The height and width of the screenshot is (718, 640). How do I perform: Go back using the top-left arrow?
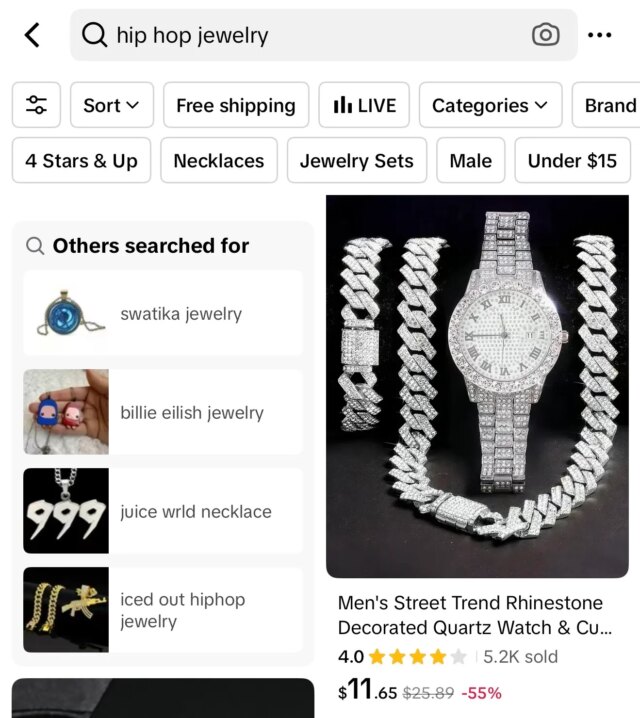click(x=32, y=35)
